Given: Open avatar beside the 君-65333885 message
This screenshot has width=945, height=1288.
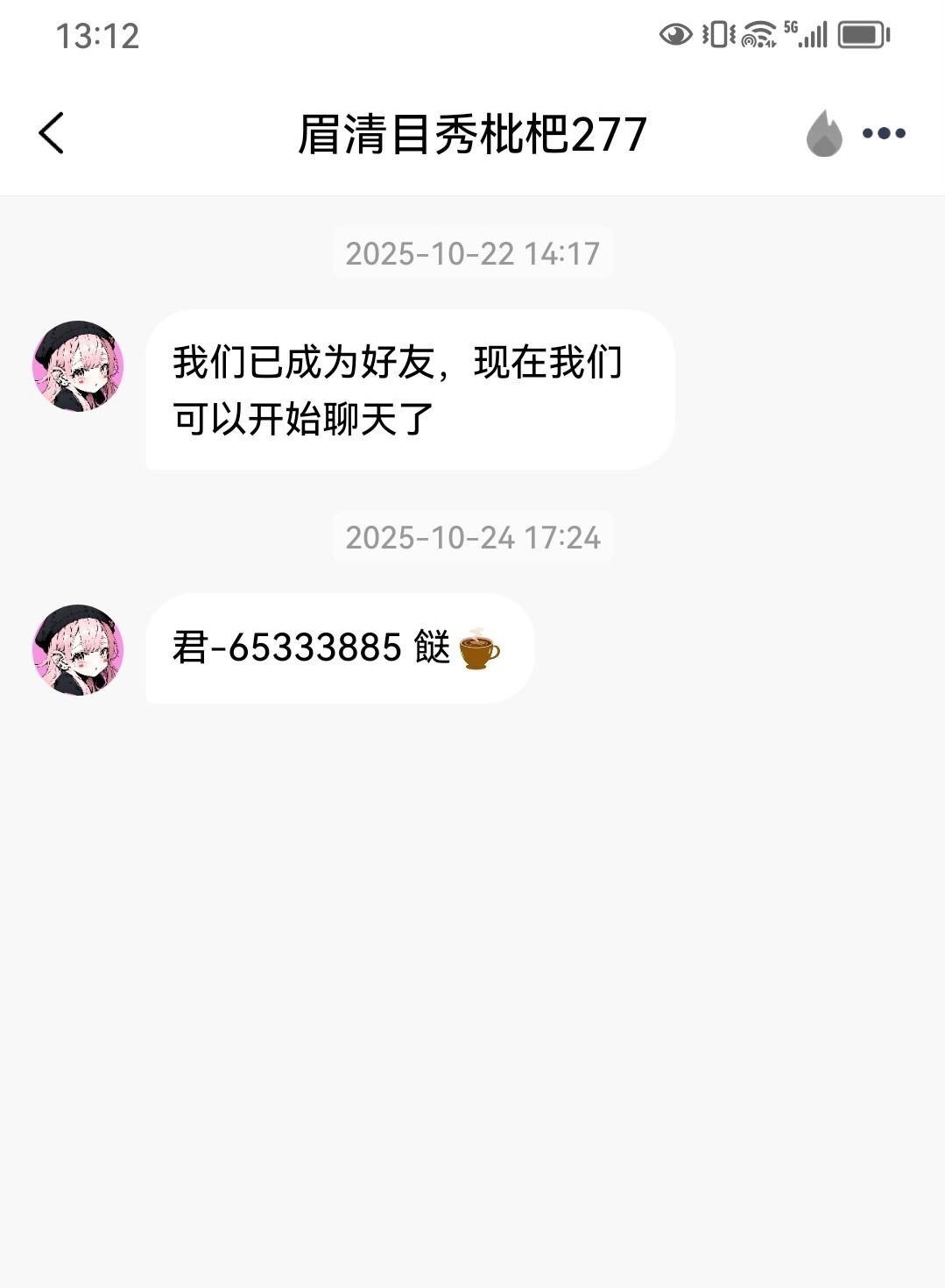Looking at the screenshot, I should click(78, 650).
